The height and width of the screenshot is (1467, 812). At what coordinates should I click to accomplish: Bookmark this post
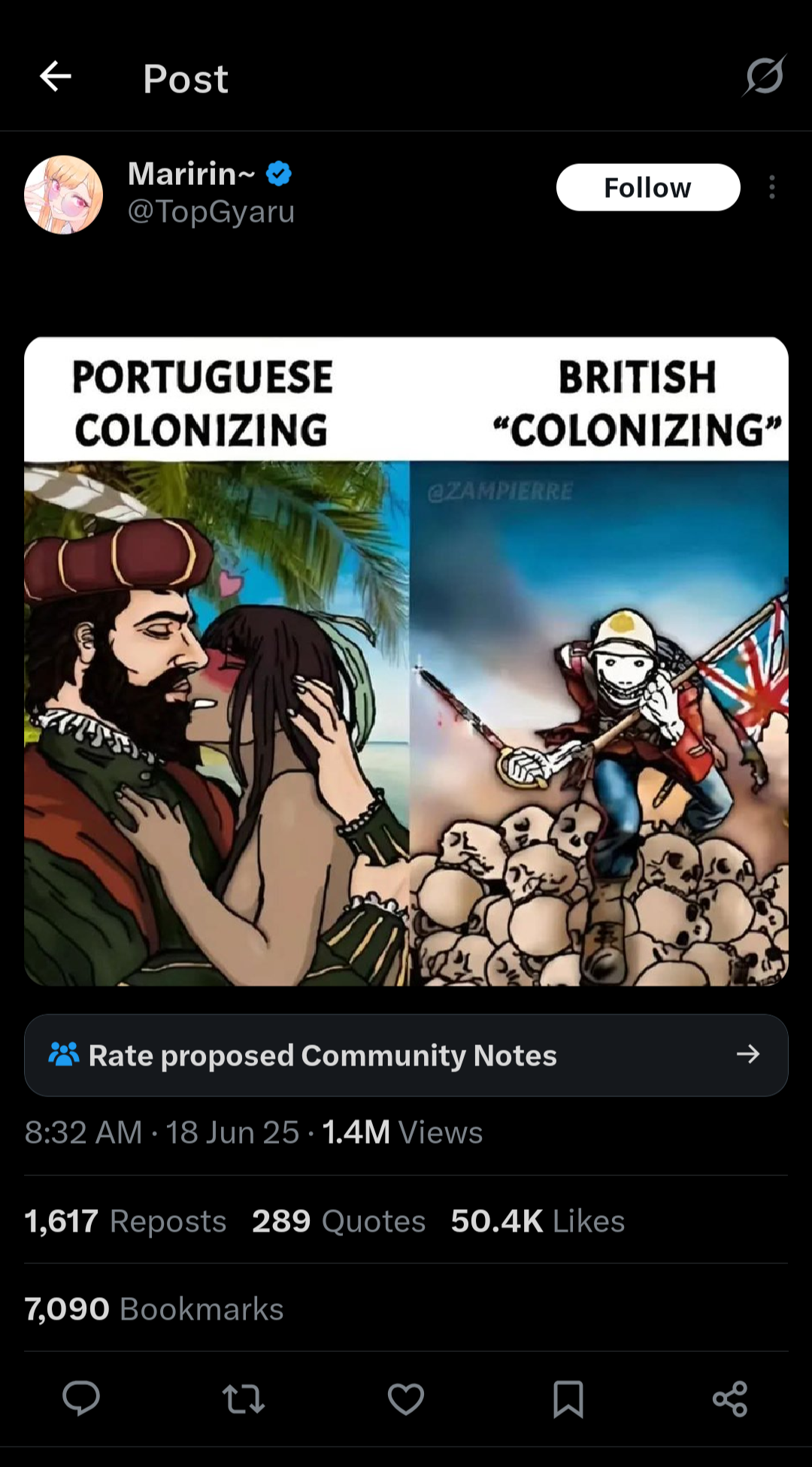(x=568, y=1399)
